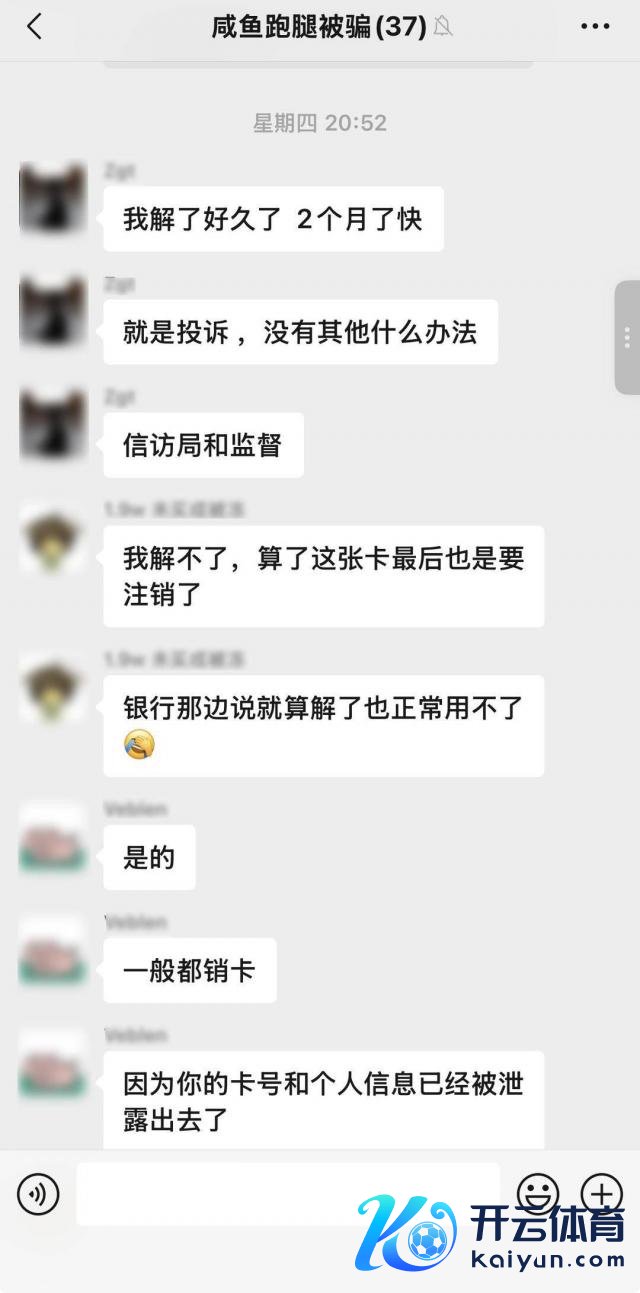Open the plus attachment menu
The height and width of the screenshot is (1293, 640).
tap(602, 1192)
